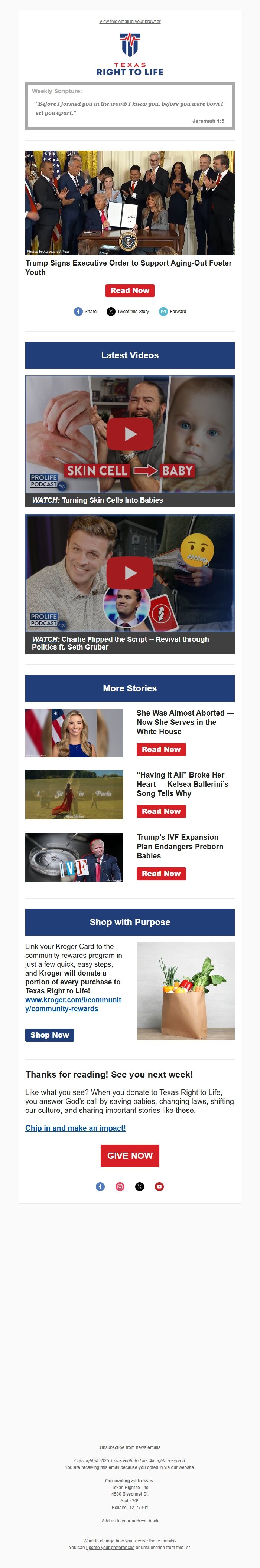The height and width of the screenshot is (1568, 260).
Task: Open the 'Chip in and make an impact!' link
Action: 75,1128
